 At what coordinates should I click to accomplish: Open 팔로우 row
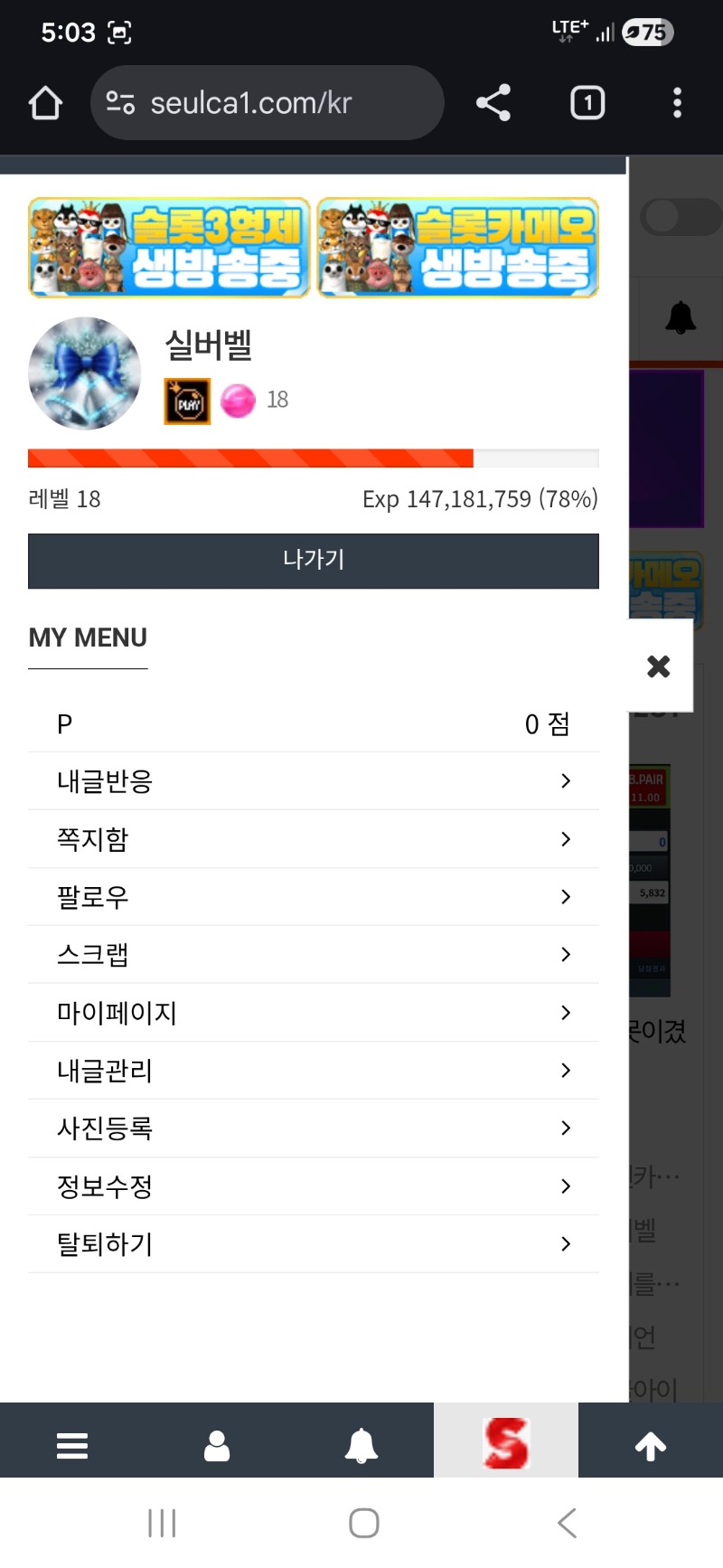pos(313,897)
